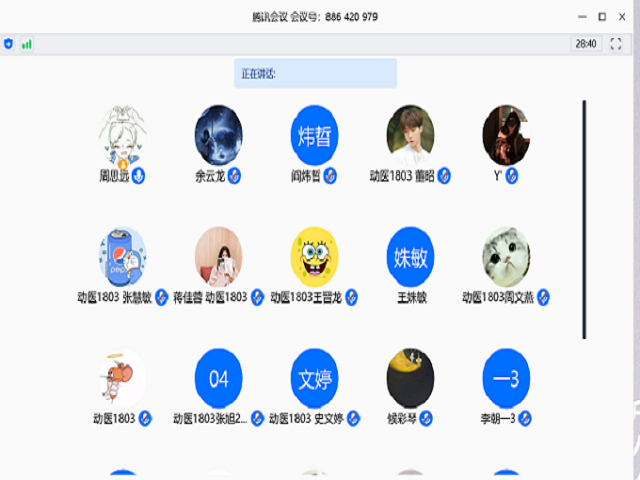Select 动医1803 史文婷's tile
This screenshot has width=640, height=480.
314,378
